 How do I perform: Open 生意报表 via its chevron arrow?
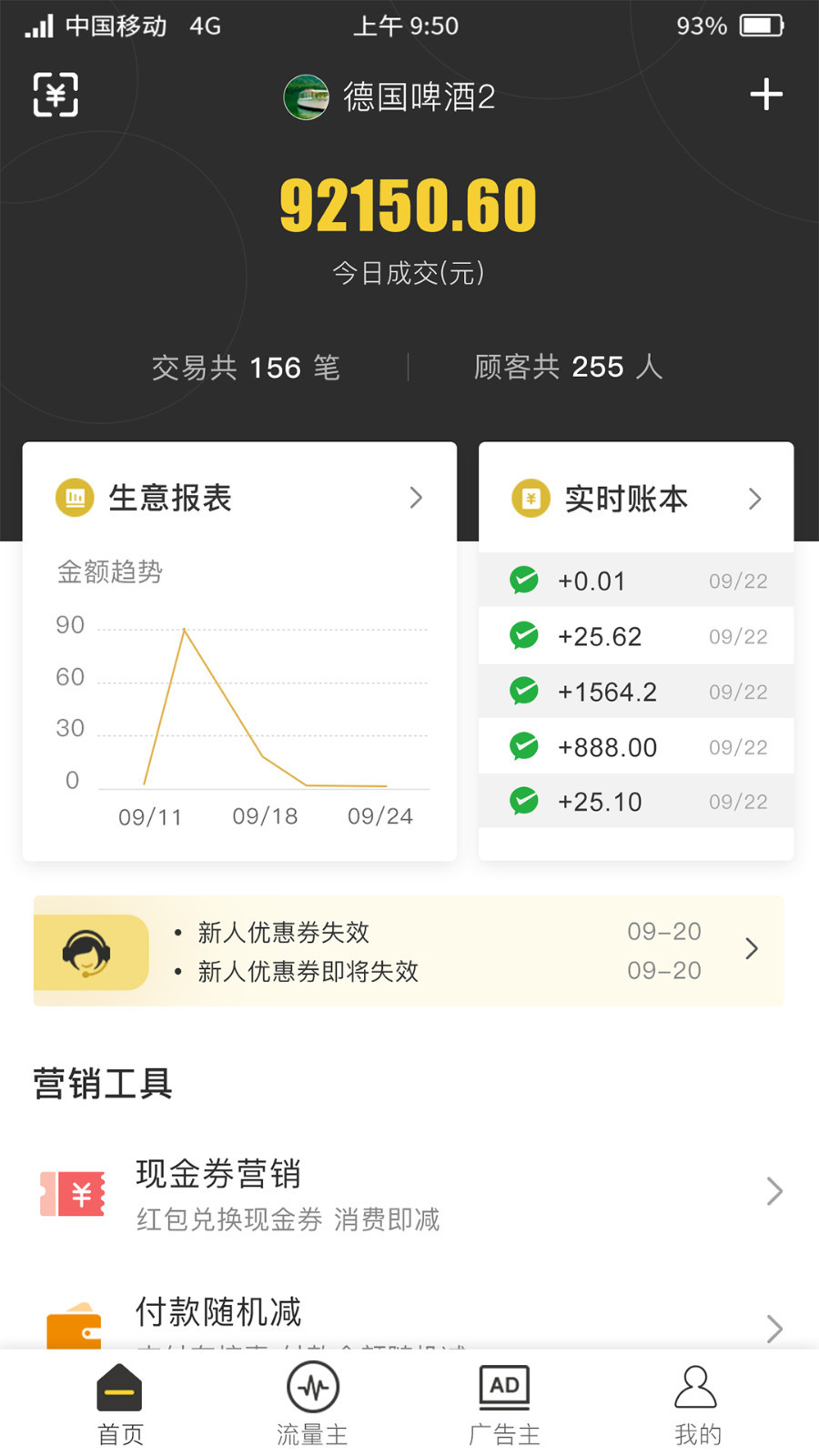click(416, 498)
